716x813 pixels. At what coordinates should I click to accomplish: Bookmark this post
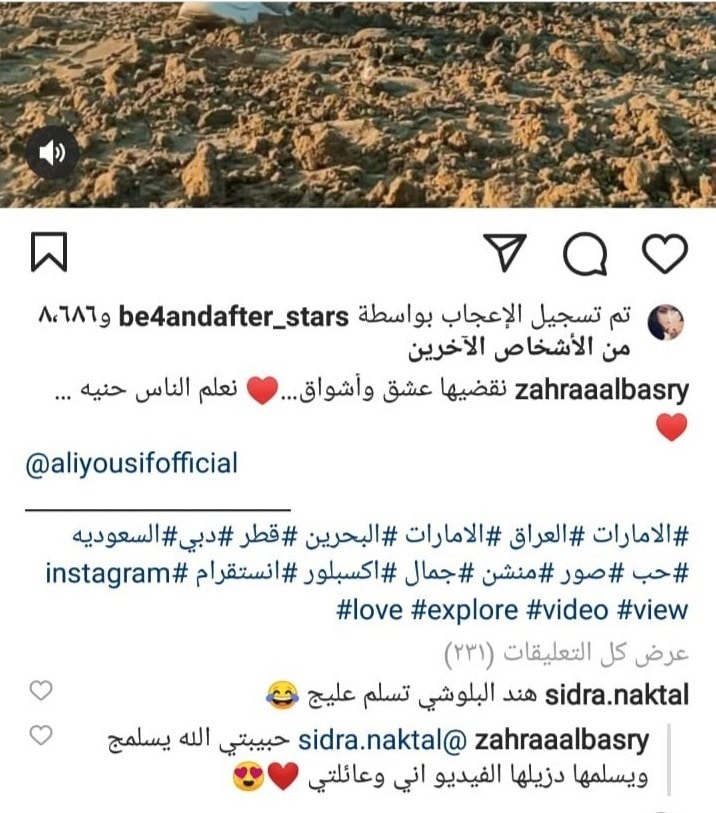pos(49,253)
